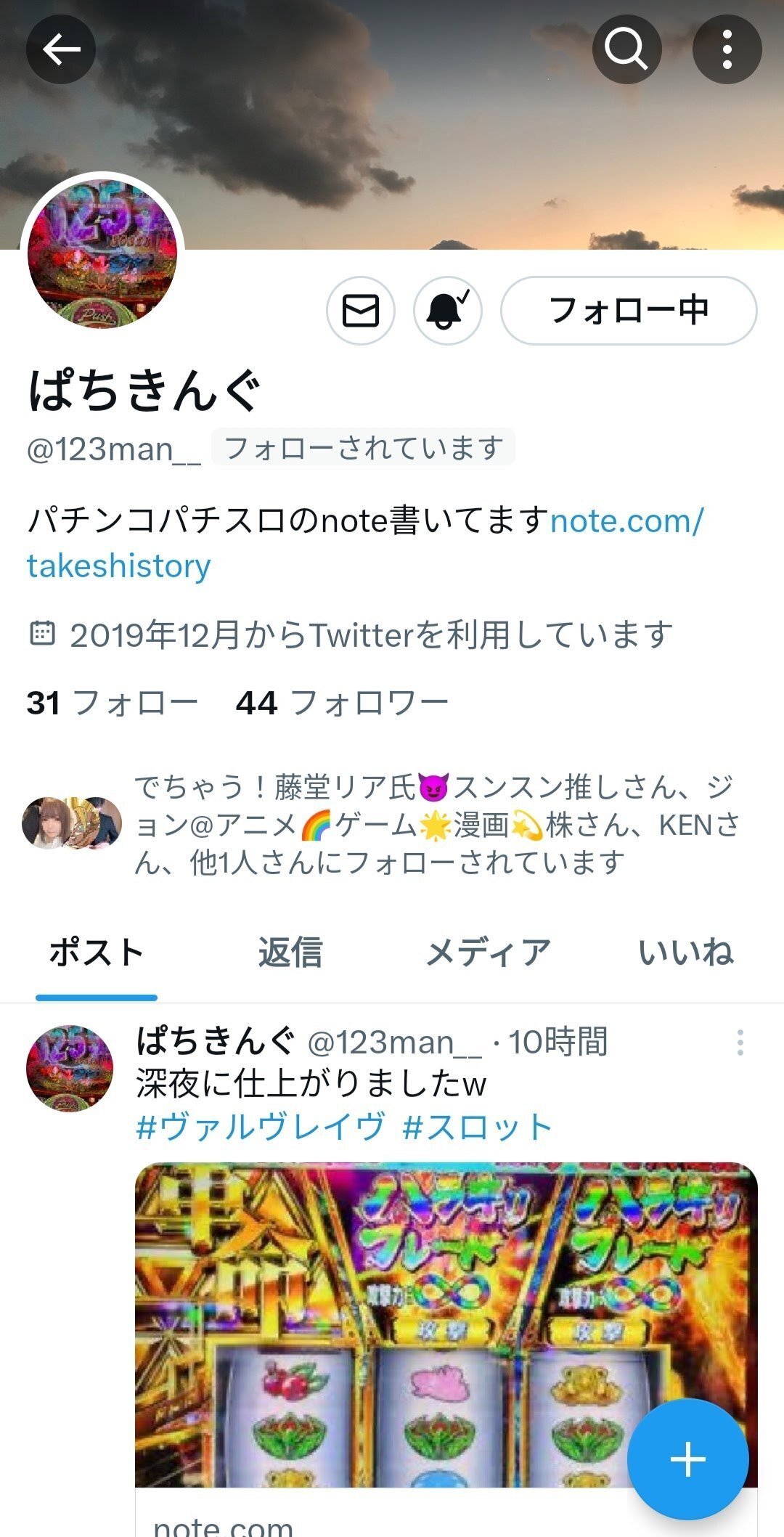Toggle following status via フォロー中 button
The height and width of the screenshot is (1537, 784).
pyautogui.click(x=627, y=311)
